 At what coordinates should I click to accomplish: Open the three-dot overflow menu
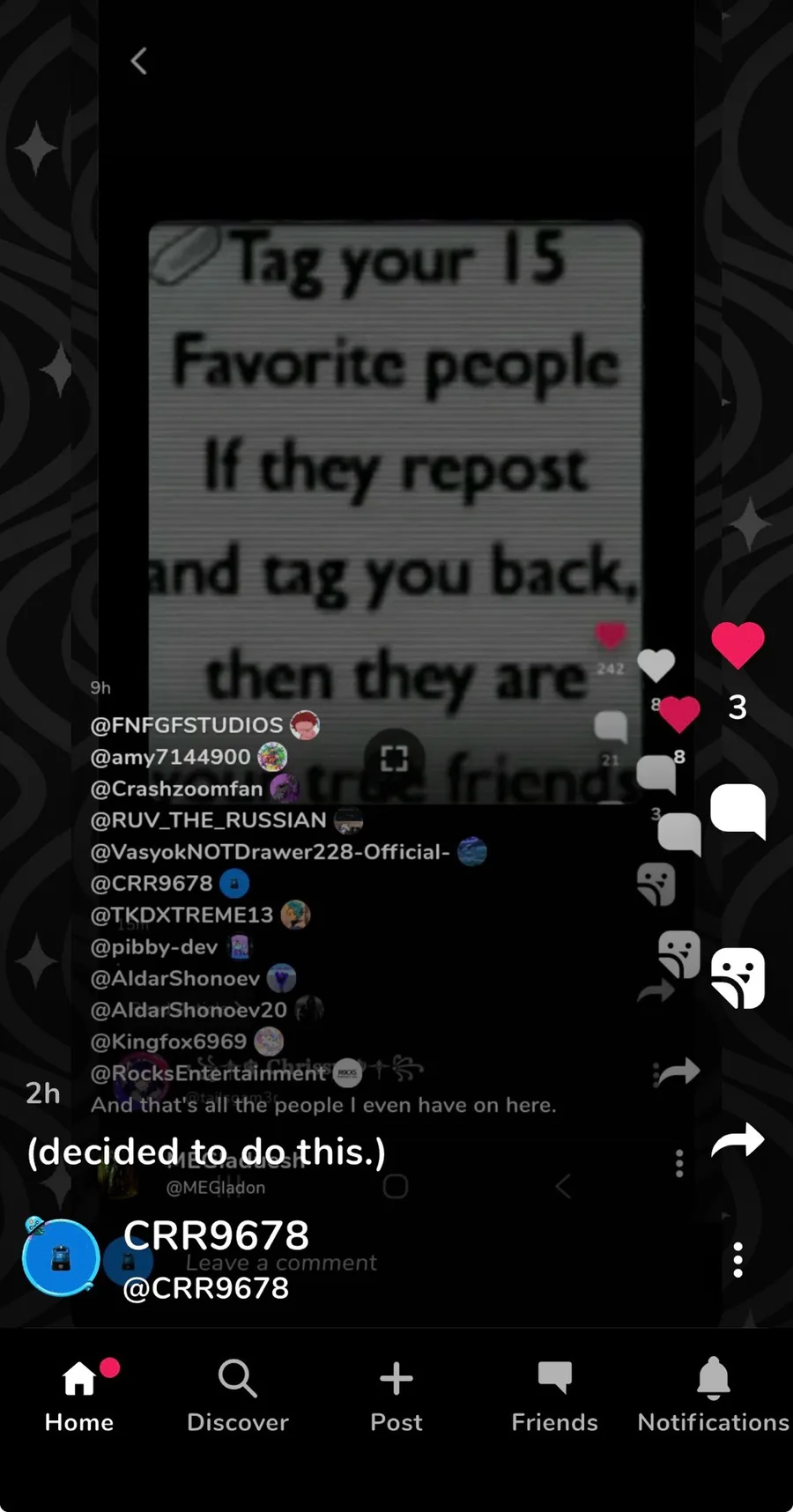point(737,1260)
